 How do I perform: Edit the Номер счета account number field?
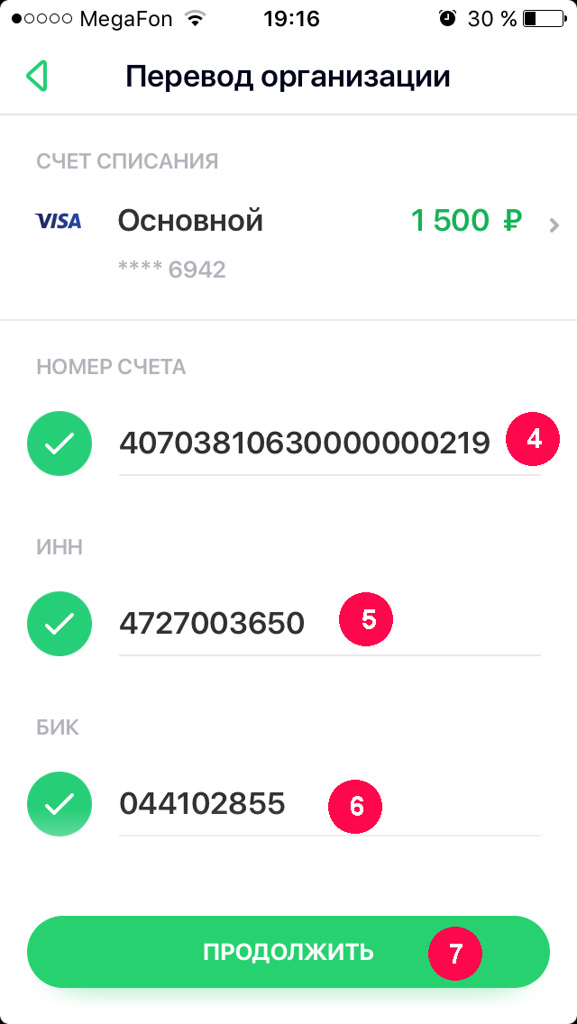click(330, 445)
